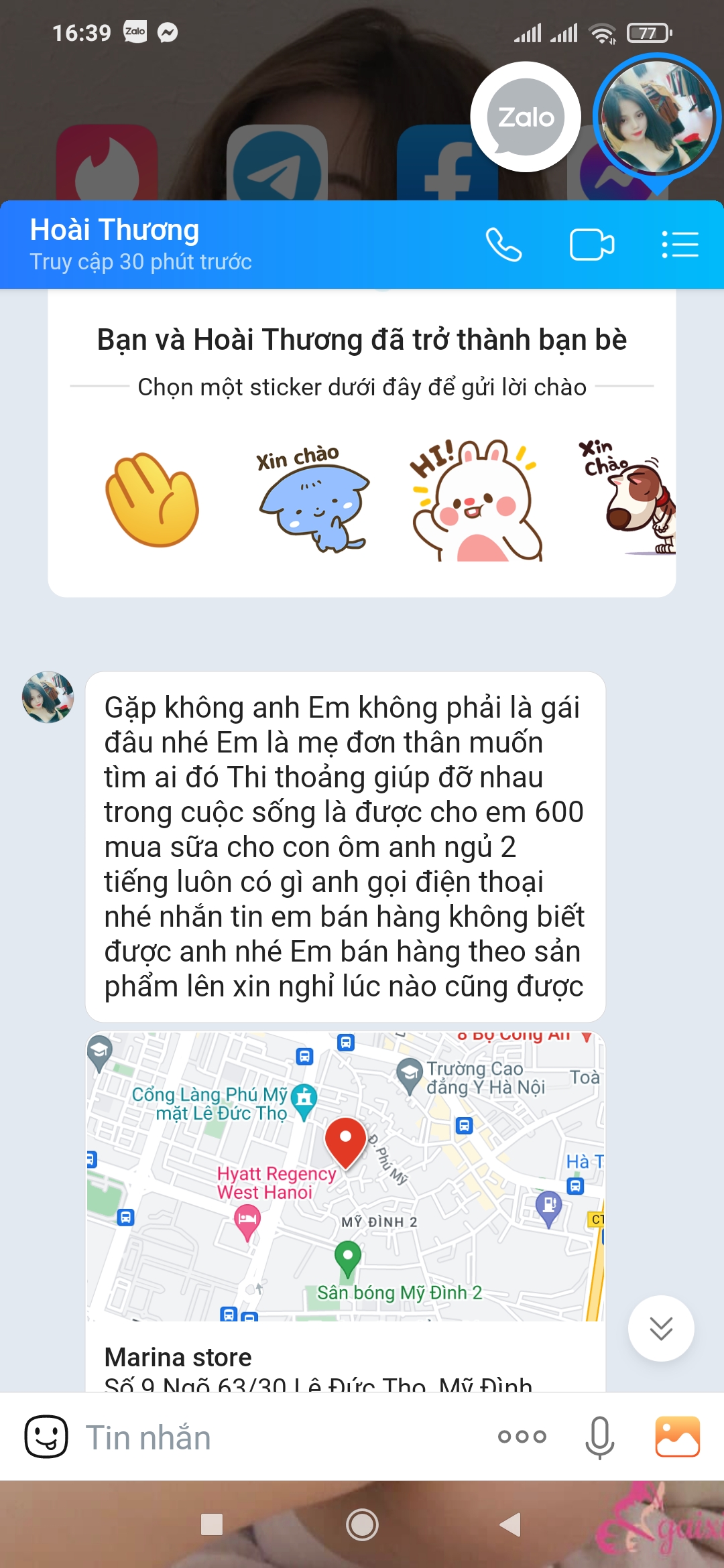Attach a photo from gallery
Screen dimensions: 724x1568
677,1437
